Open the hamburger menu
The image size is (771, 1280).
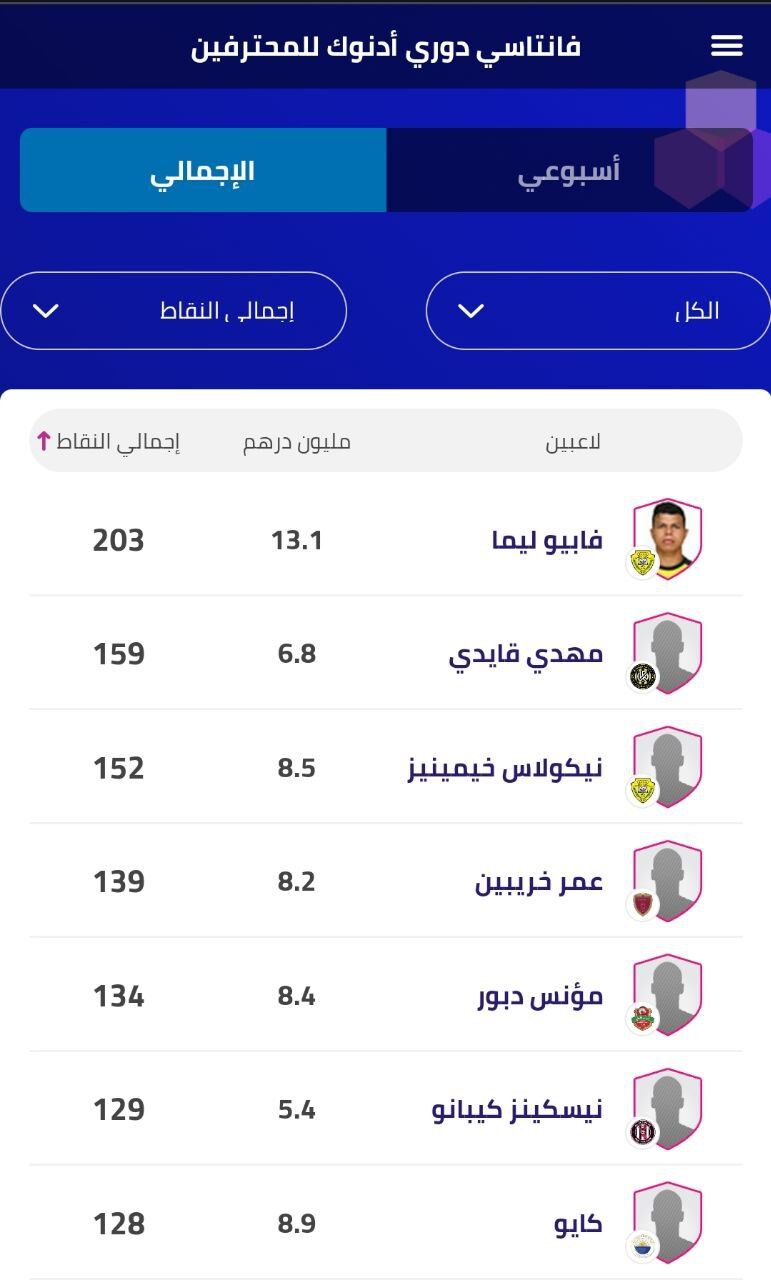point(727,45)
